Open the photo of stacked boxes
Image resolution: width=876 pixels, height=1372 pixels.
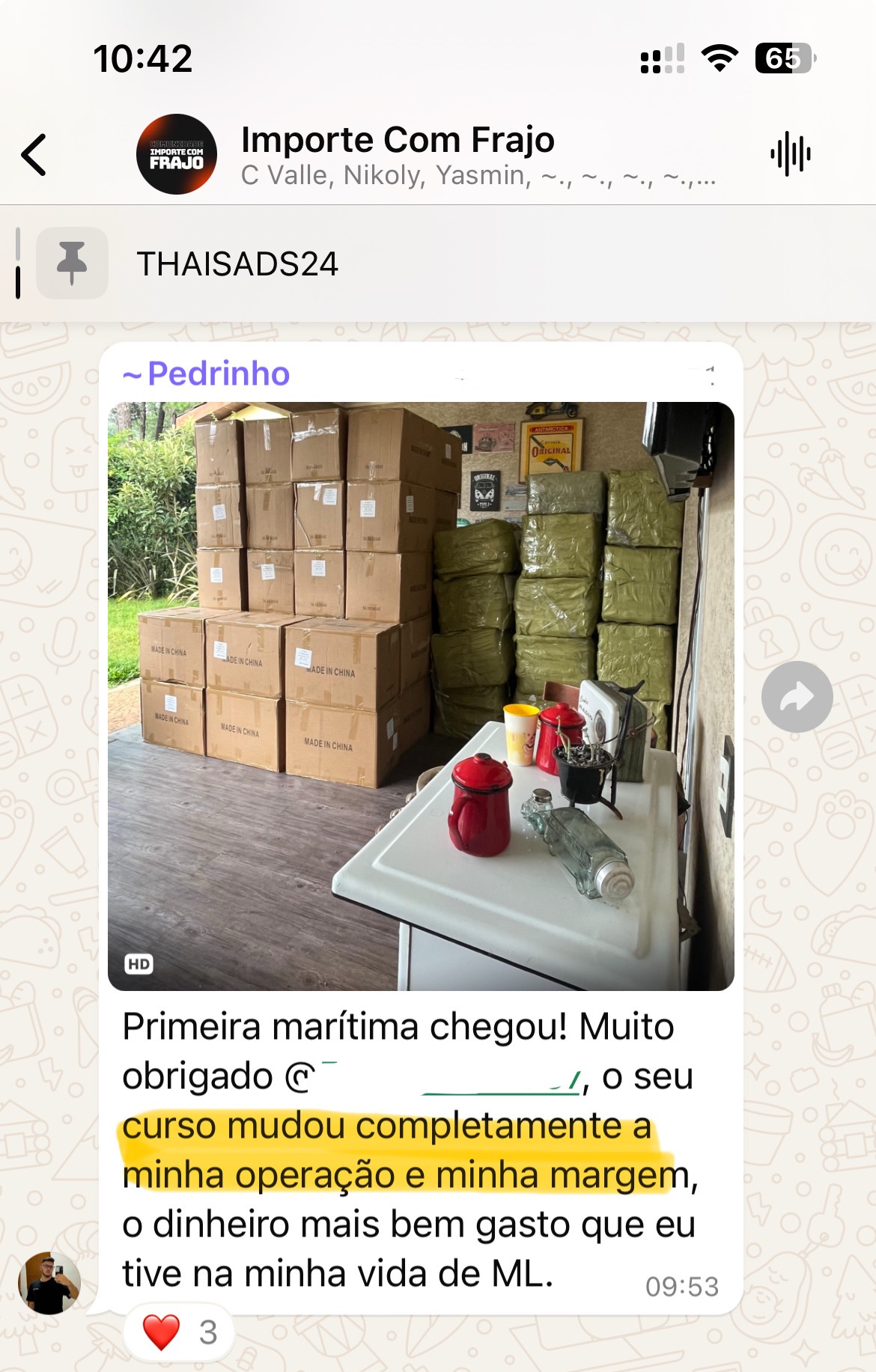pos(420,696)
